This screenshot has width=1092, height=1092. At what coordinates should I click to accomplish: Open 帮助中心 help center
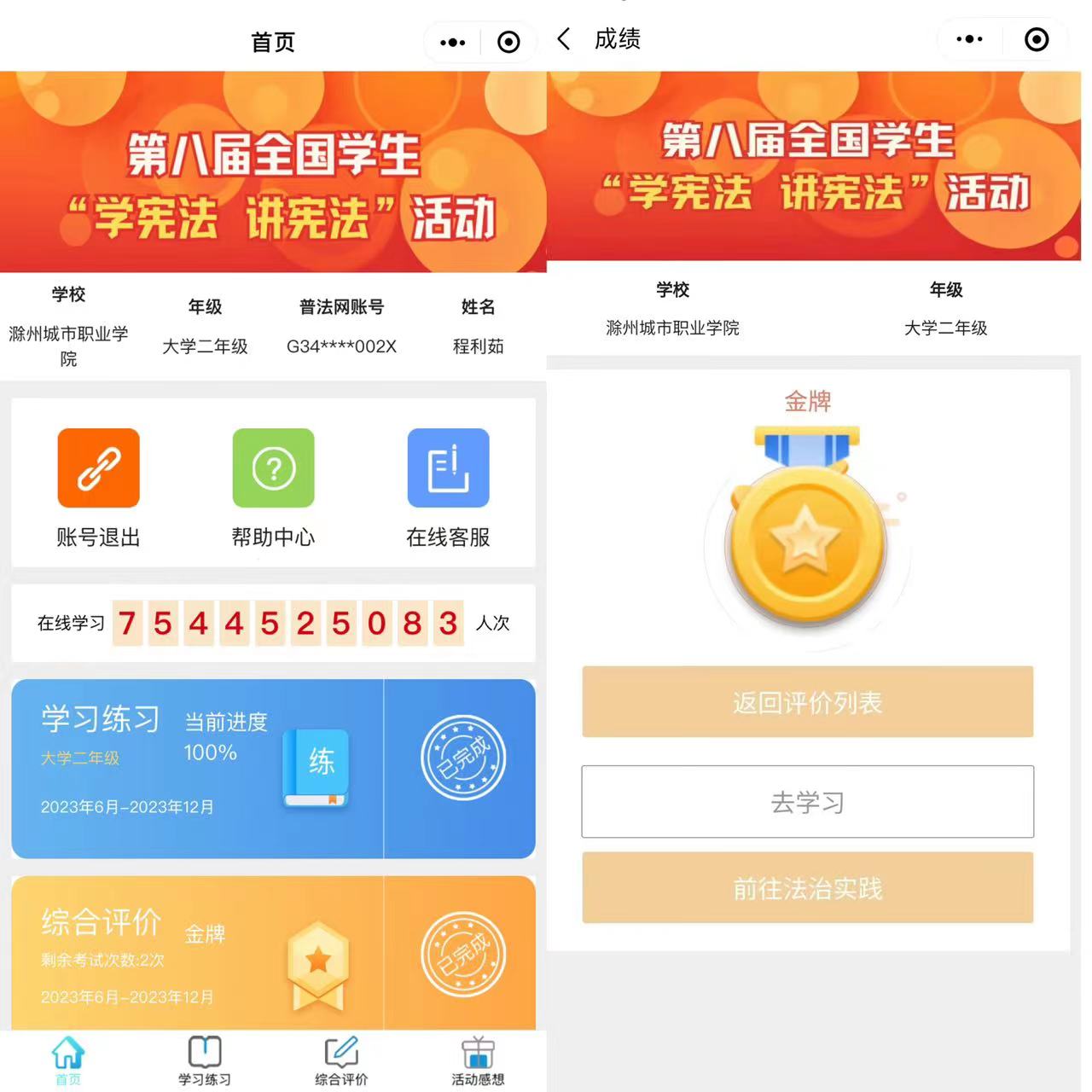tap(273, 486)
